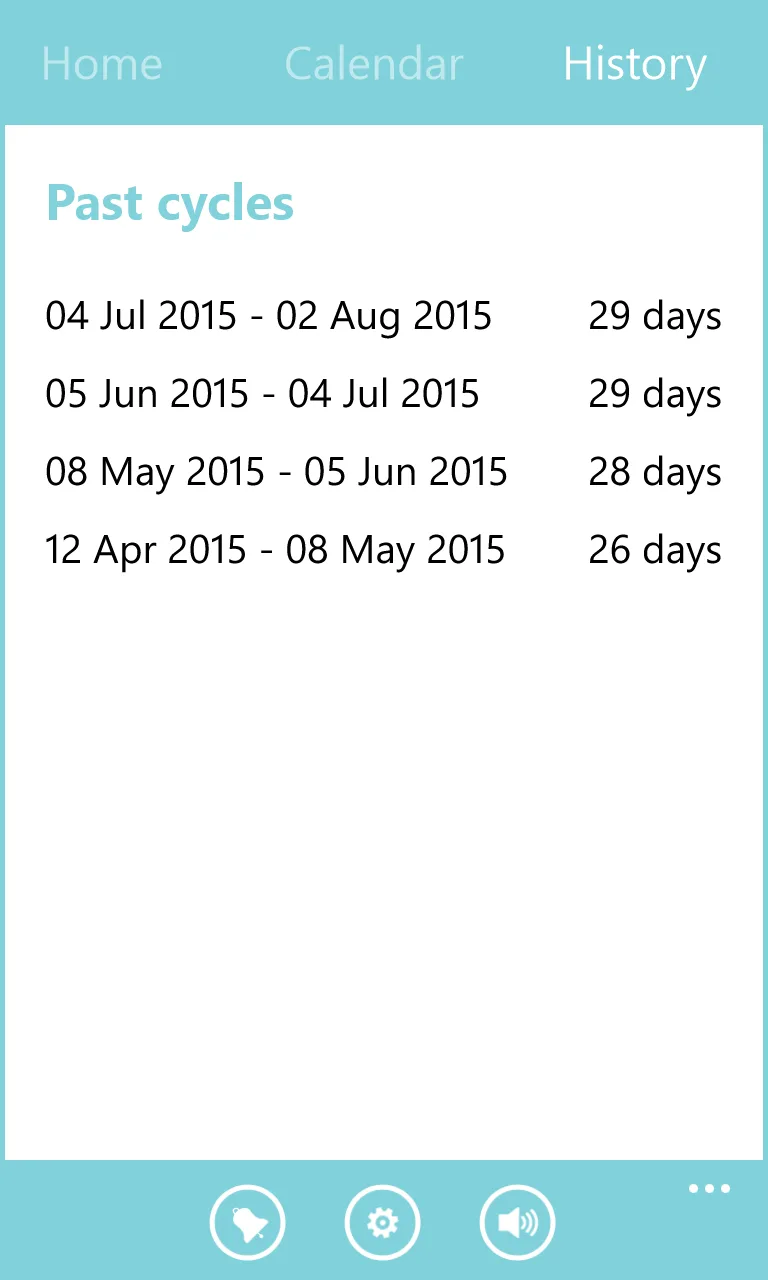Tap the sound speaker button

pyautogui.click(x=517, y=1222)
